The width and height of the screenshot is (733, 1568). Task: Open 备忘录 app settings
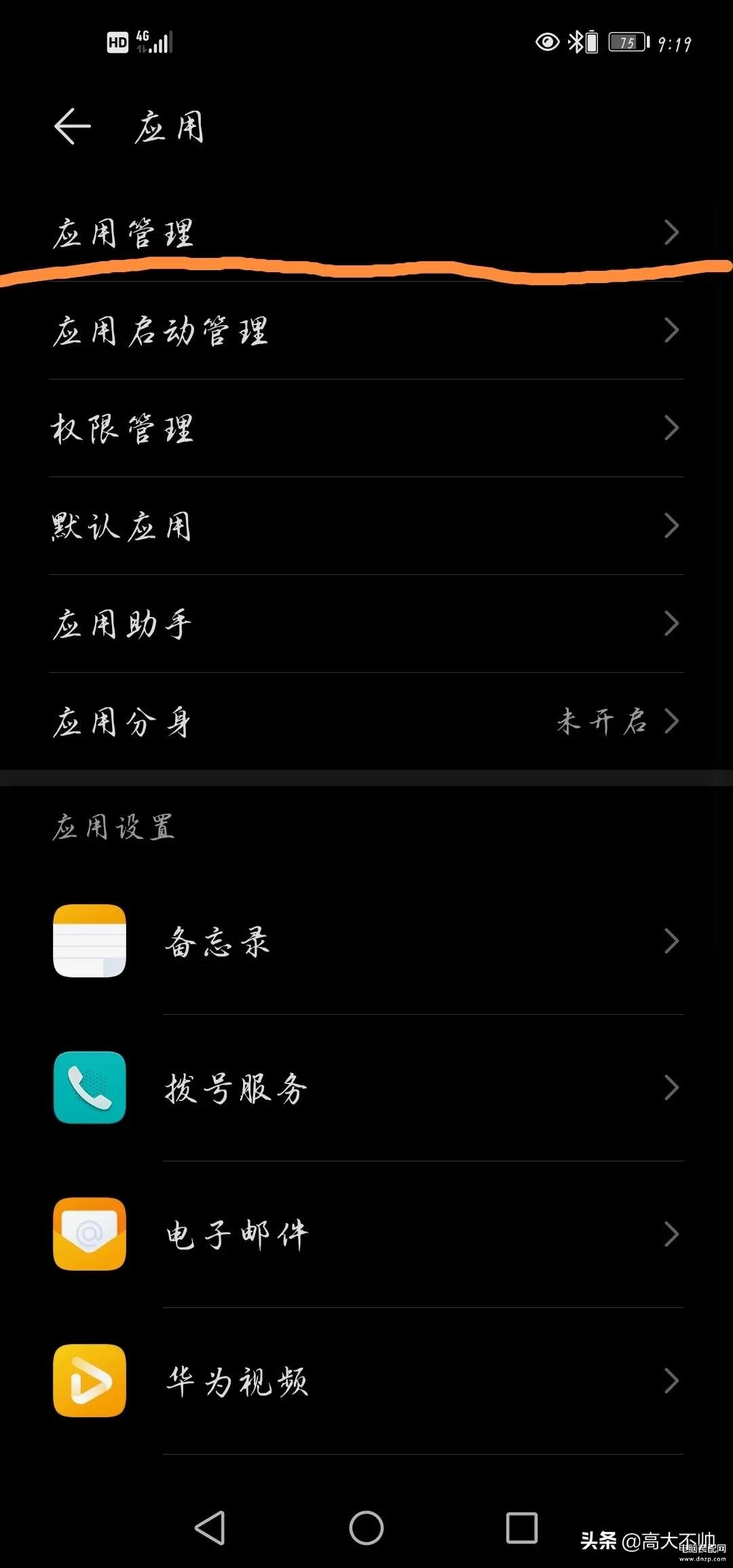[366, 941]
